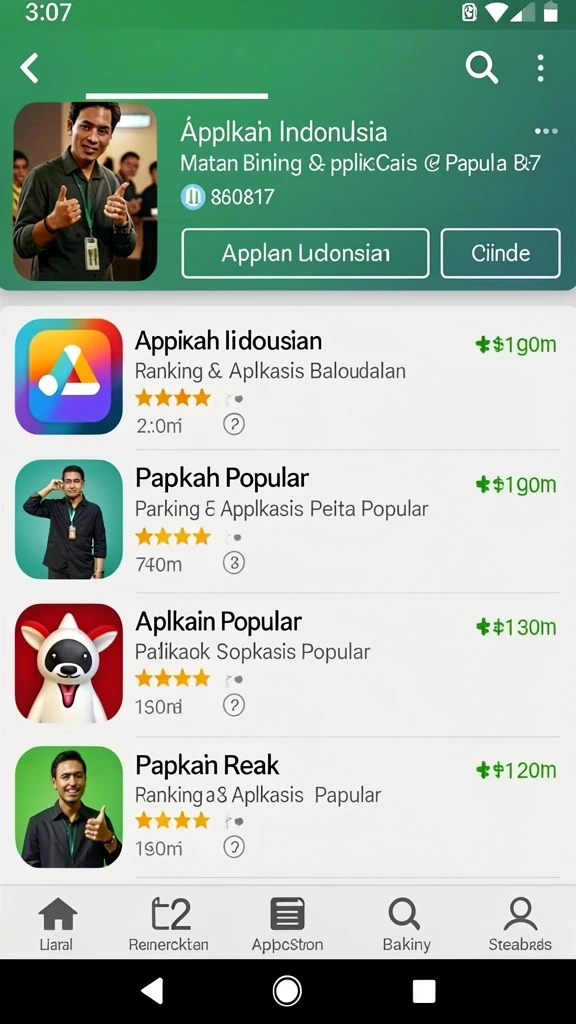Viewport: 576px width, 1024px height.
Task: Switch to the Liaral home tab
Action: (x=57, y=923)
